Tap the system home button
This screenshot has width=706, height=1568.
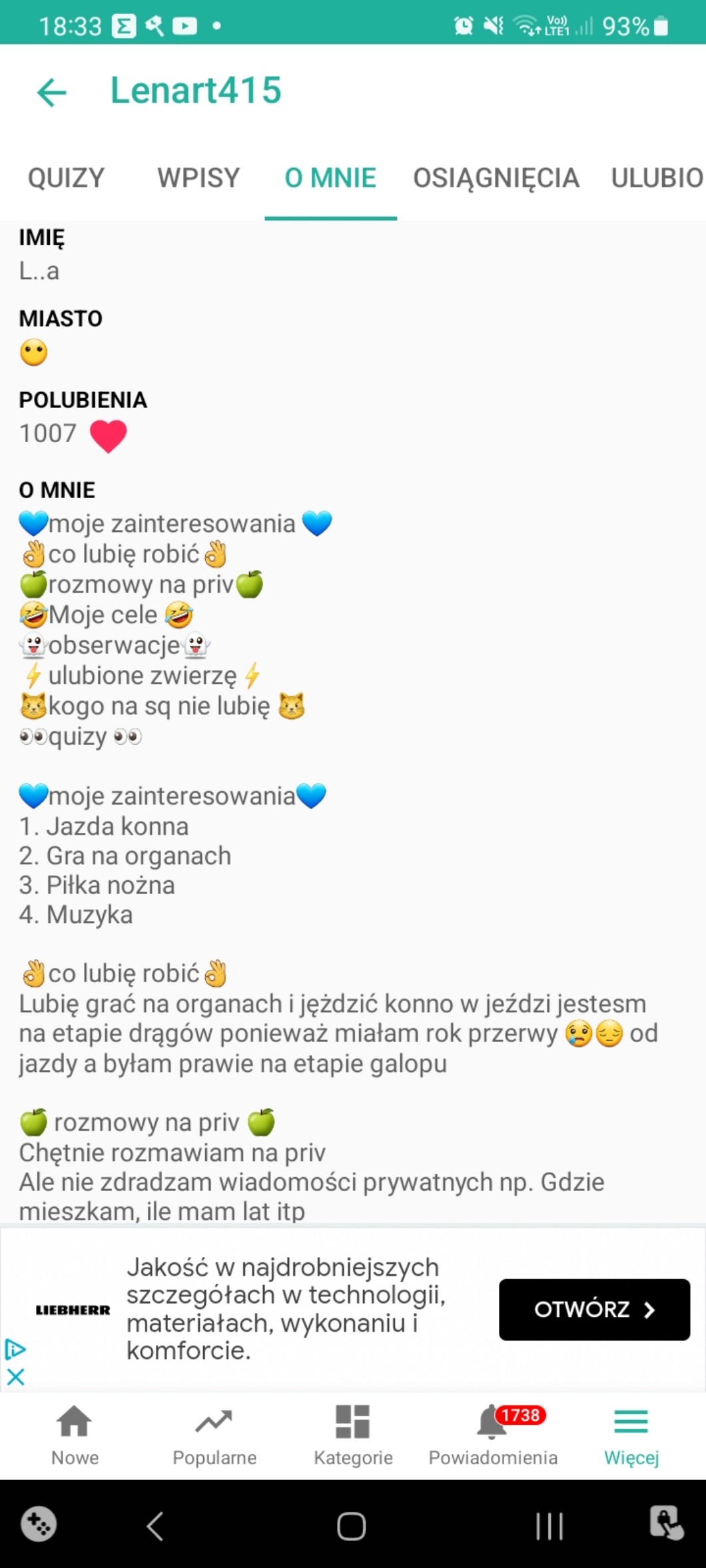[x=352, y=1525]
